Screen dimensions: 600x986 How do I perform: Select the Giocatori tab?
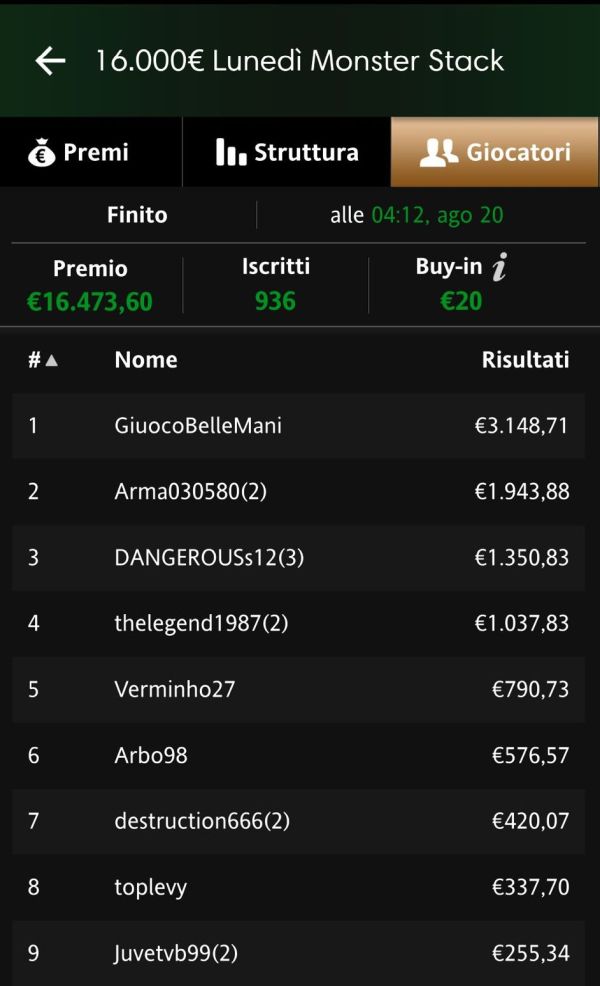tap(494, 152)
